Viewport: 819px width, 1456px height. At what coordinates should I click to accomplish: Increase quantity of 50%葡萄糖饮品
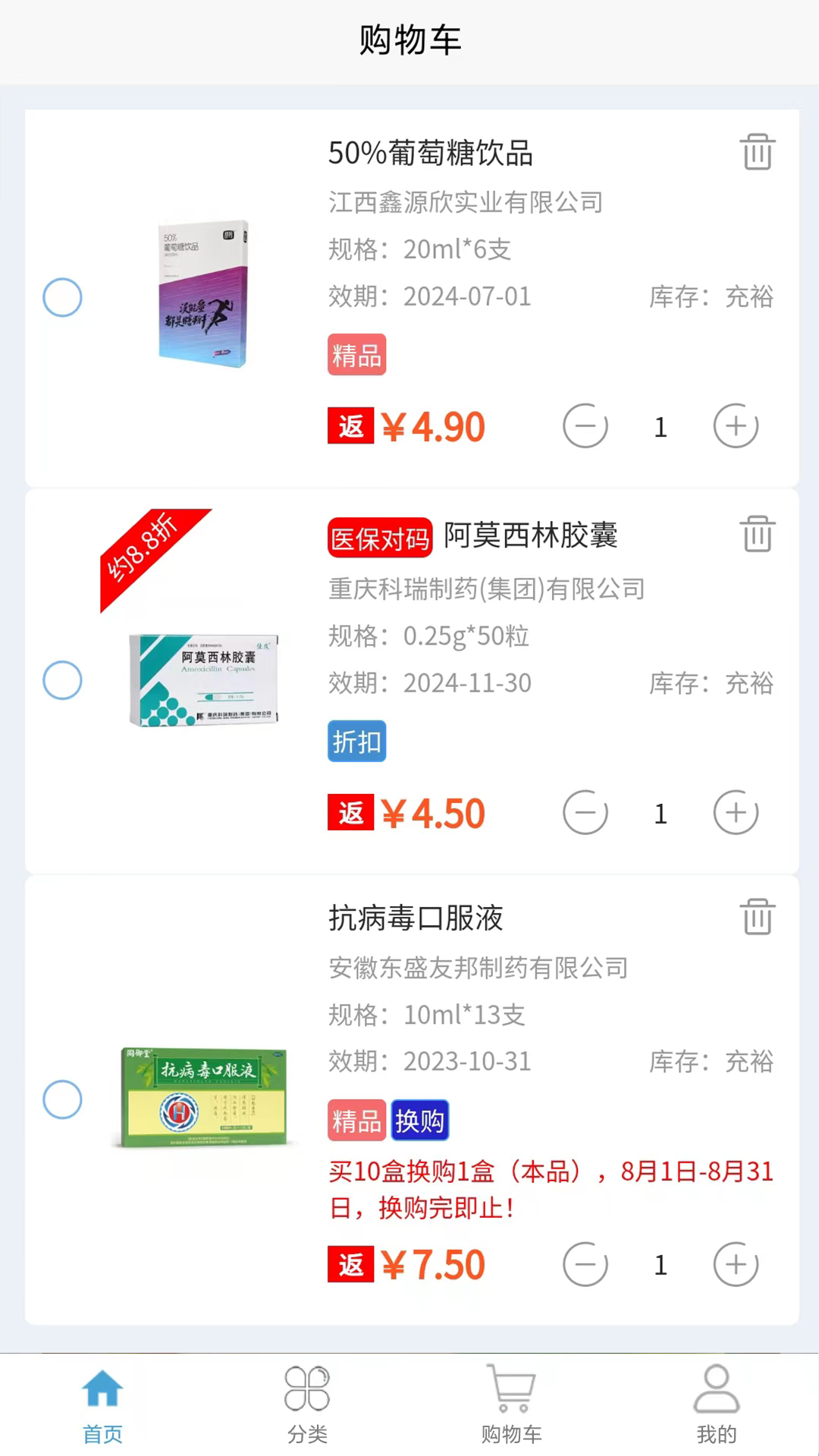tap(736, 426)
